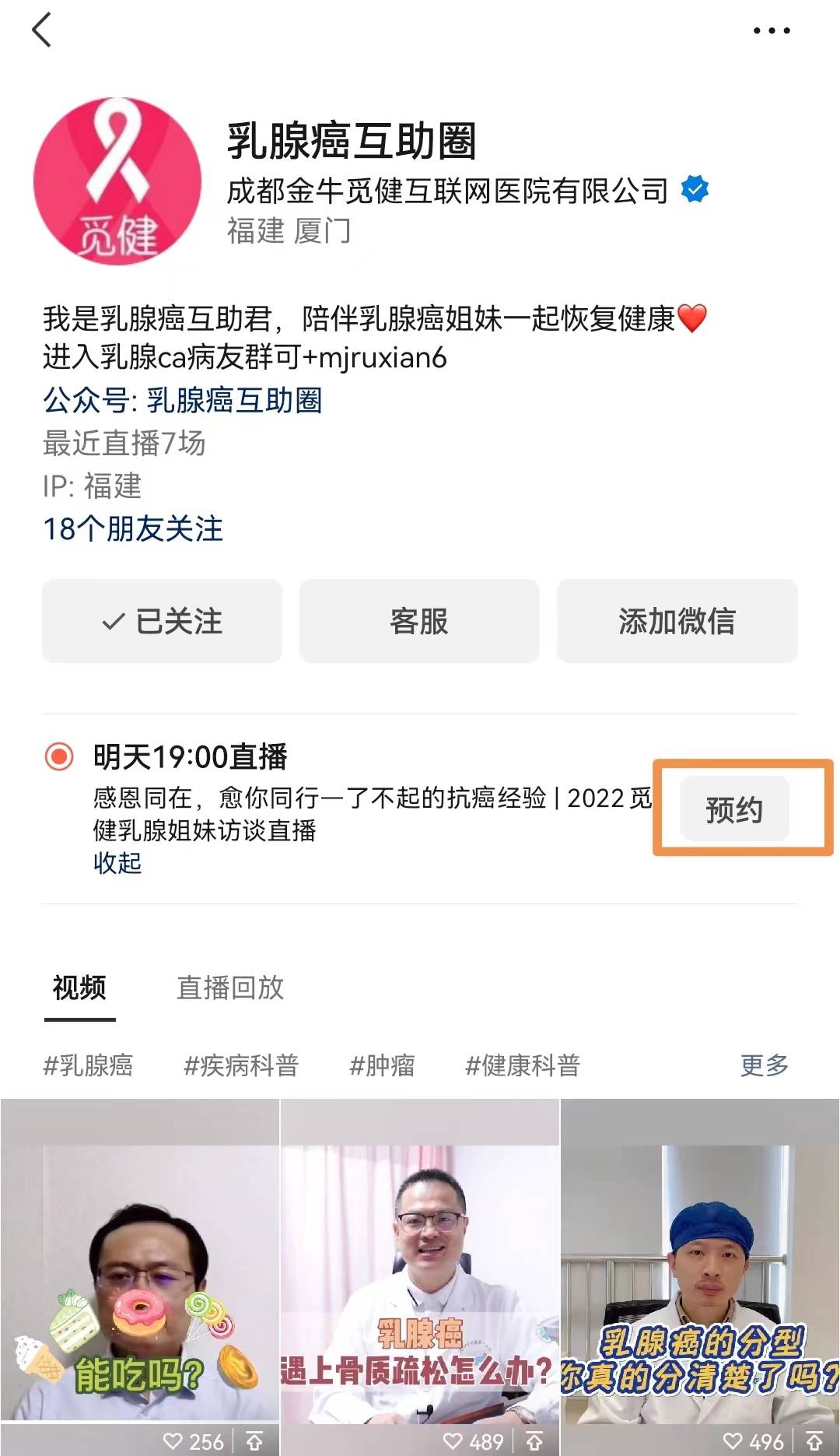Switch to the 直播回放 tab
The image size is (840, 1456).
(x=230, y=988)
